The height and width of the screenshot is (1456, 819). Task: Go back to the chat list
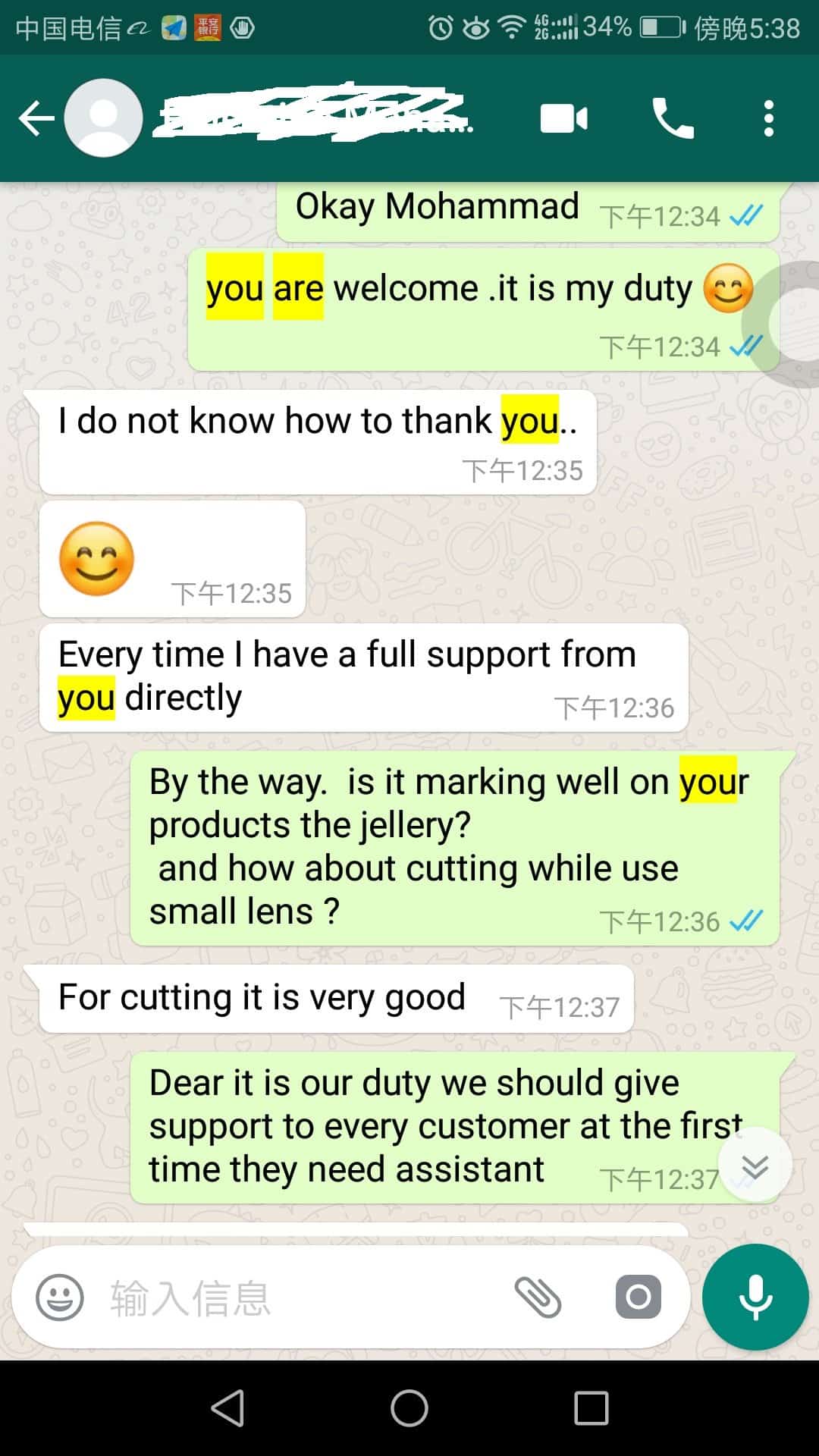[x=36, y=119]
